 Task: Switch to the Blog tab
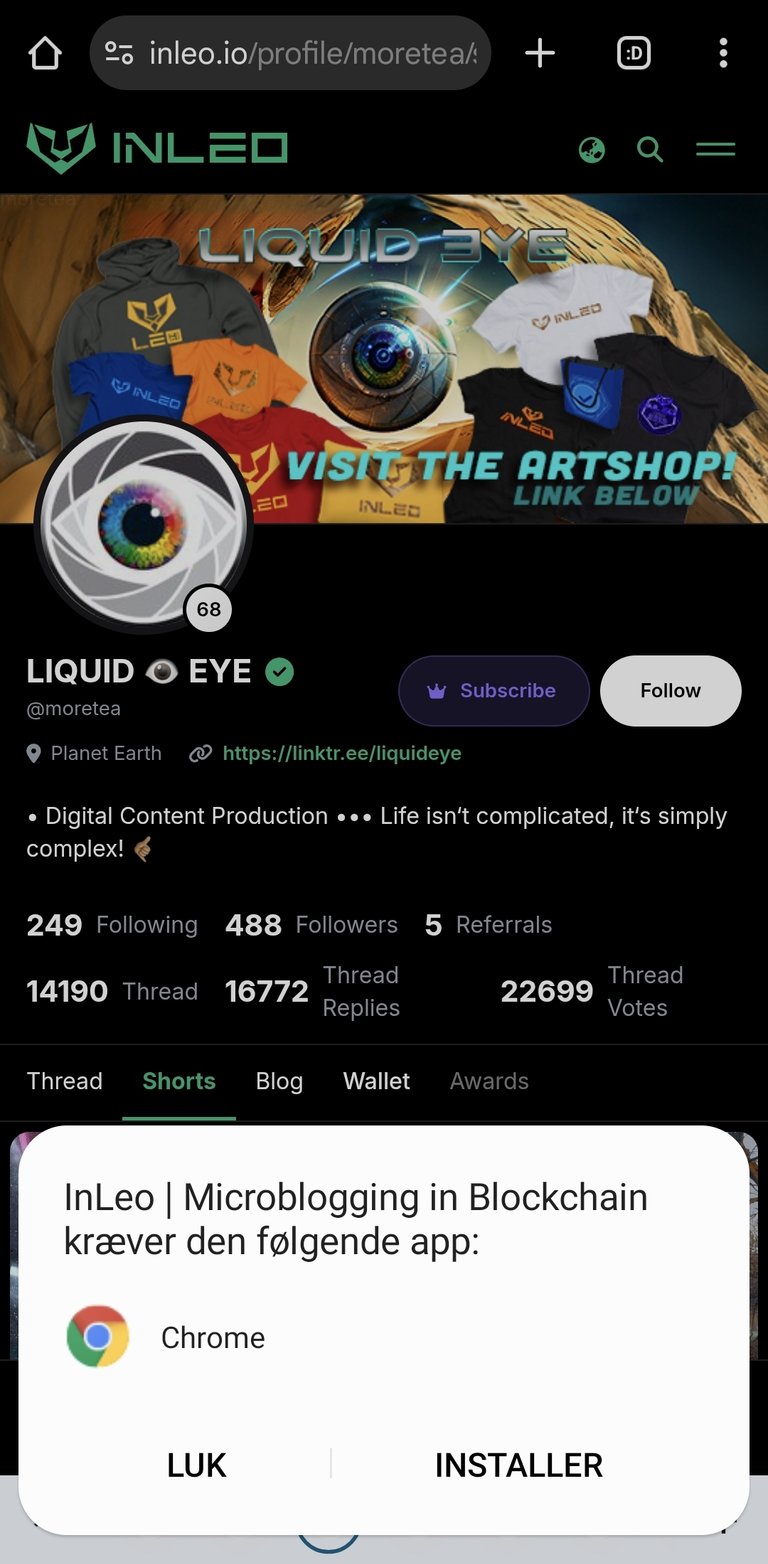coord(279,1081)
